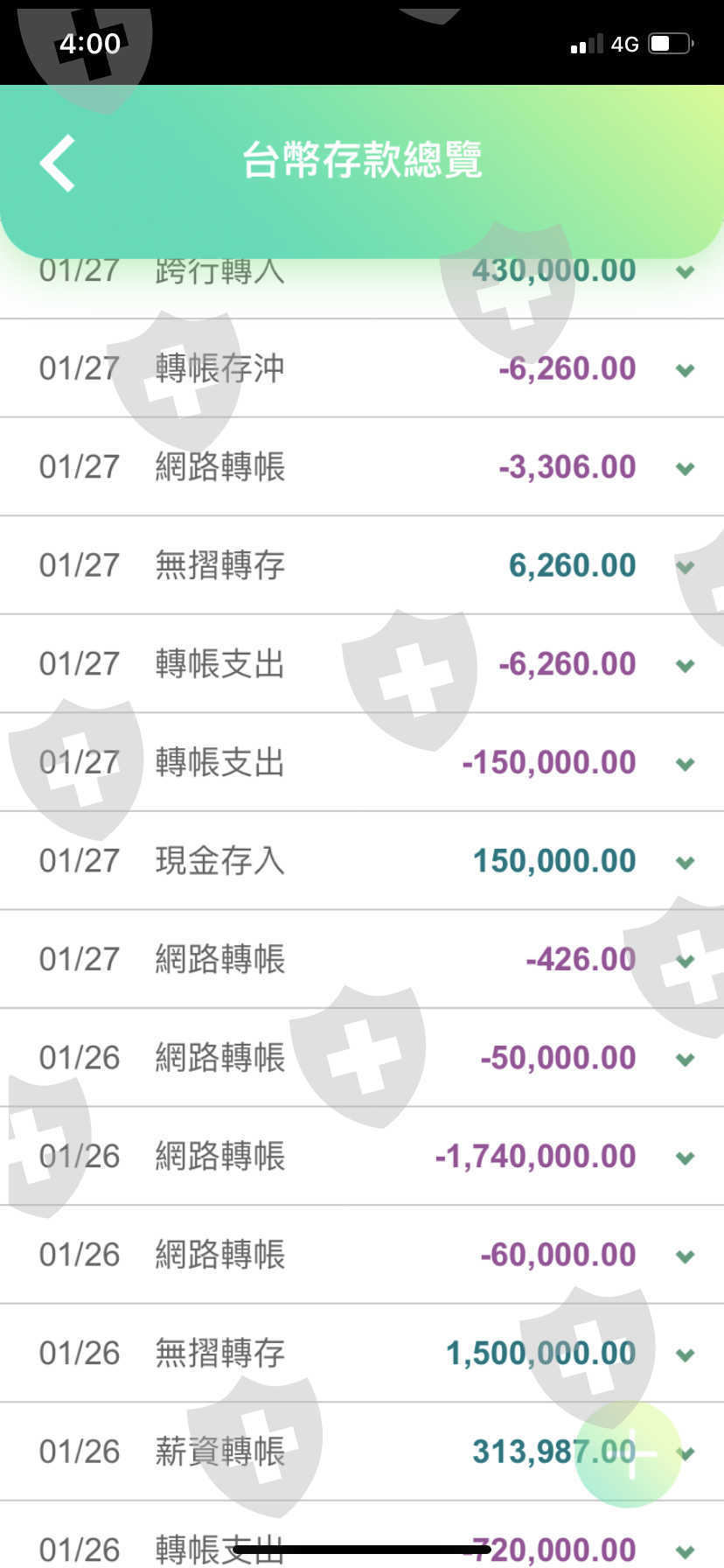Viewport: 724px width, 1568px height.
Task: View the 網路轉帳 -426.00 transaction details
Action: tap(686, 961)
